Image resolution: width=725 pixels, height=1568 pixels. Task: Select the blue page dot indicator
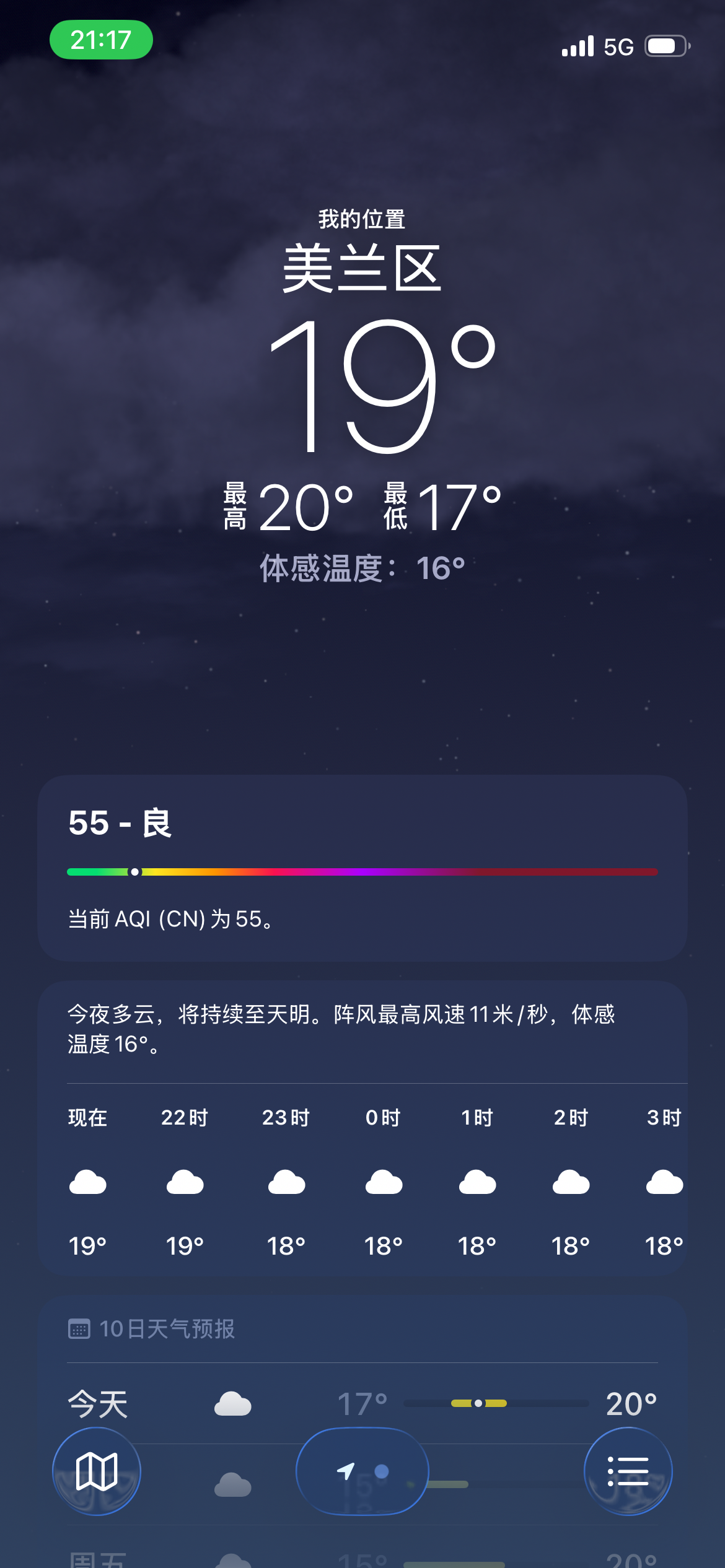coord(382,1472)
